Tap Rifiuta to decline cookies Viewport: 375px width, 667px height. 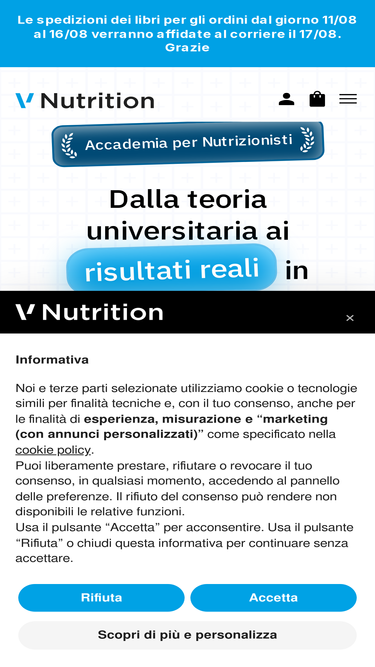click(x=101, y=598)
